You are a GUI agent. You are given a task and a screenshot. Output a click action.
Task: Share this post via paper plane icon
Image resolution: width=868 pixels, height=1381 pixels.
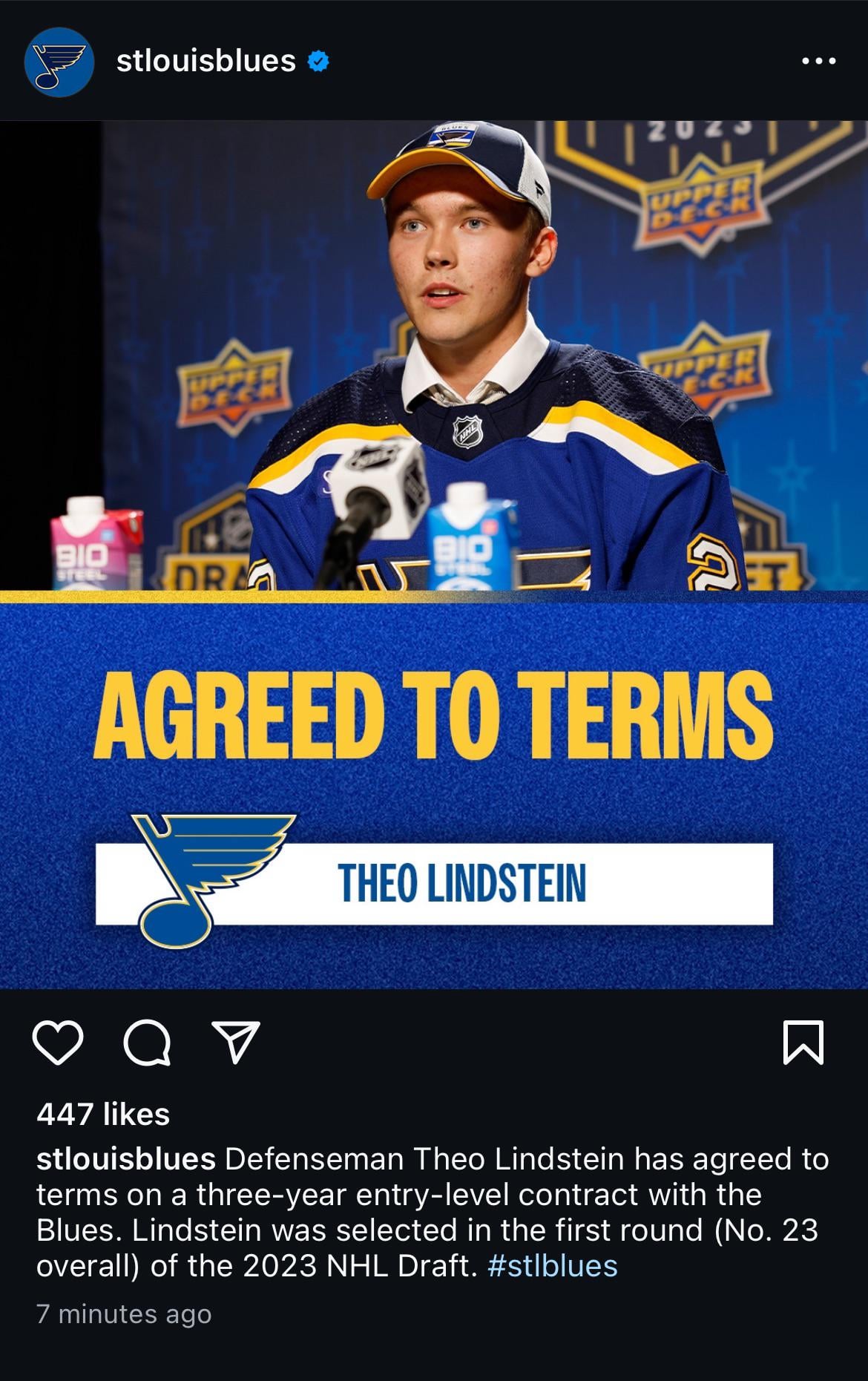tap(236, 1043)
